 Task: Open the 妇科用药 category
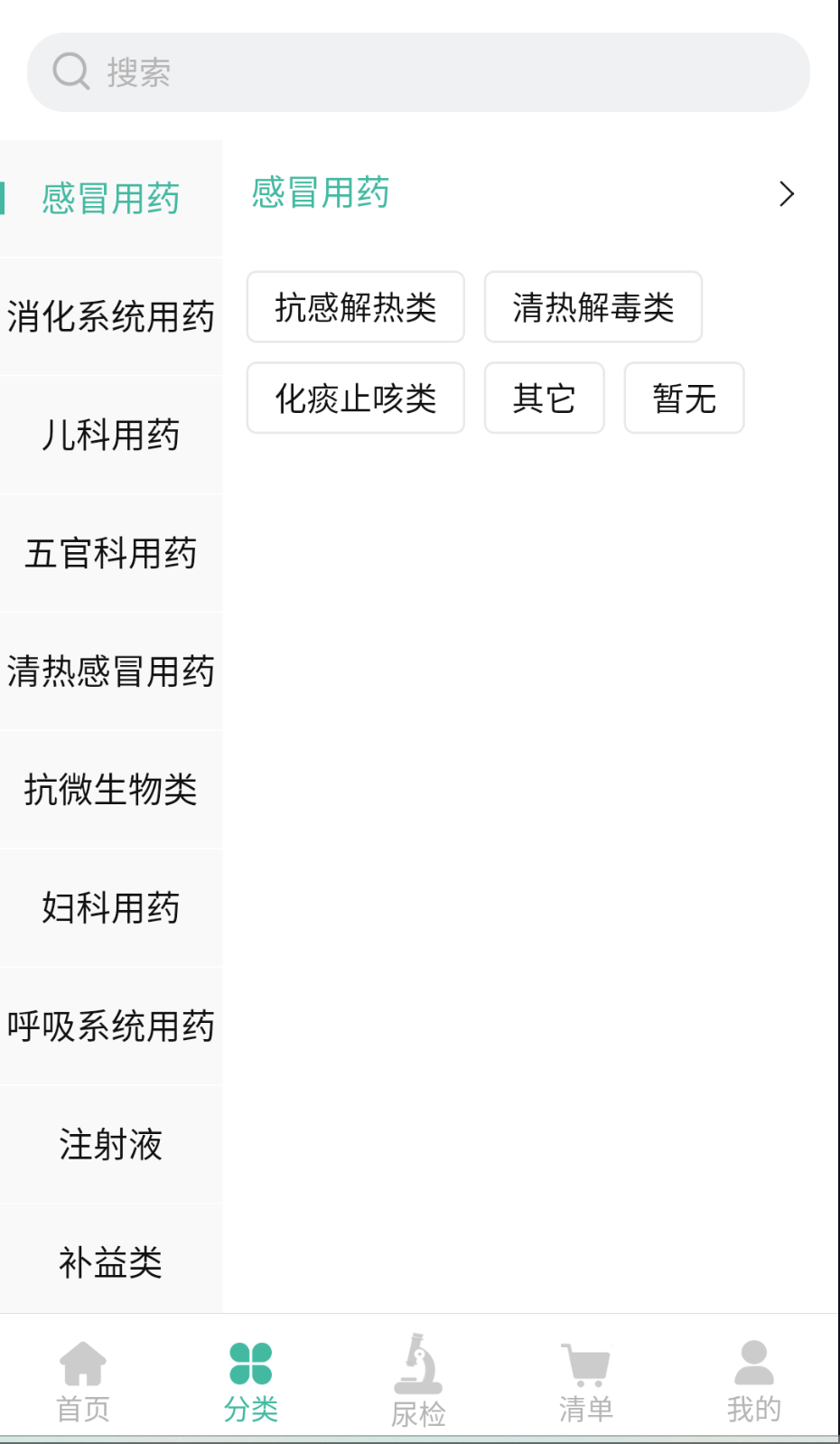pos(111,909)
